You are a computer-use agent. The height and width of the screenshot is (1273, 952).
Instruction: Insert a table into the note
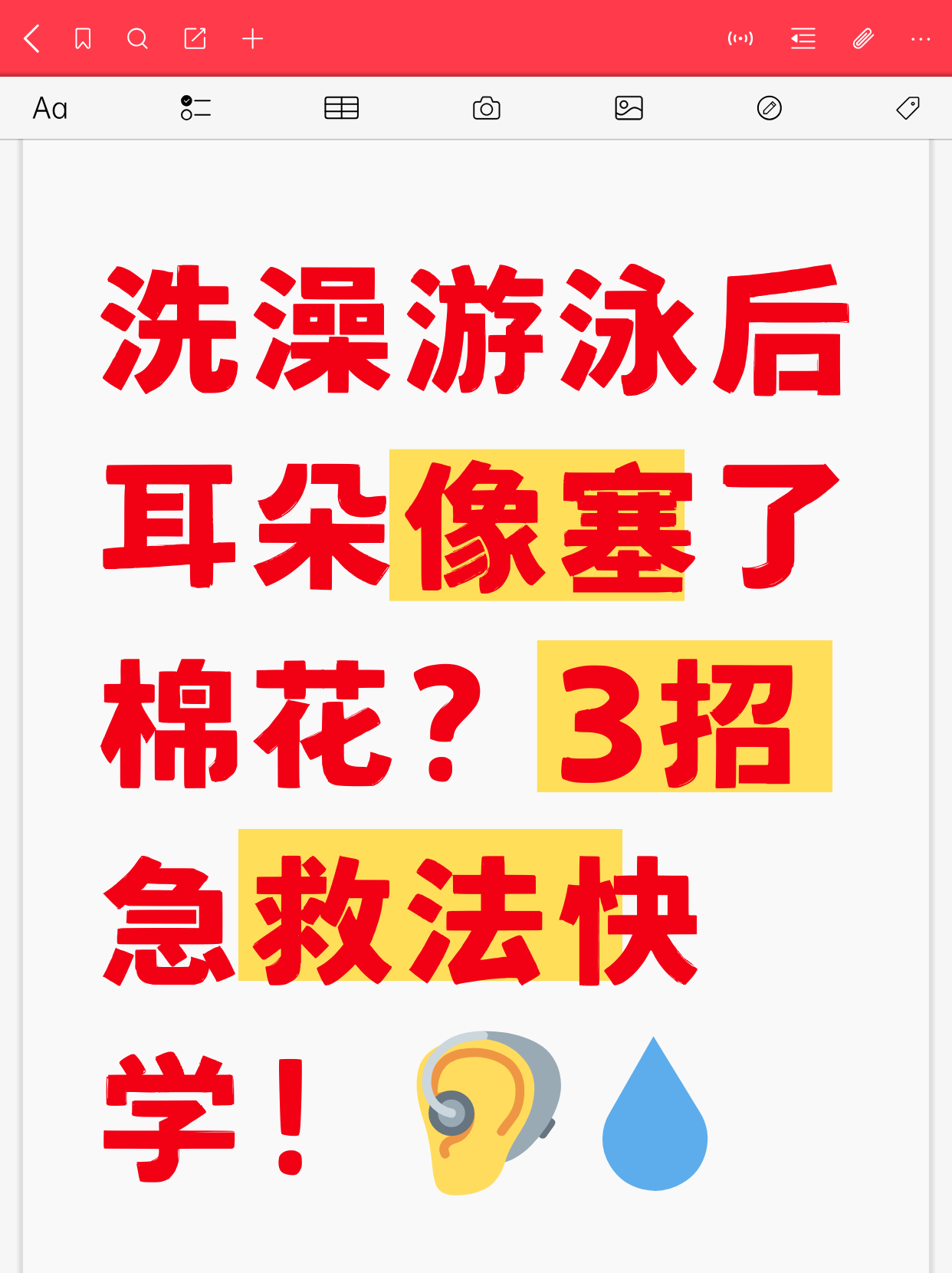pyautogui.click(x=341, y=108)
